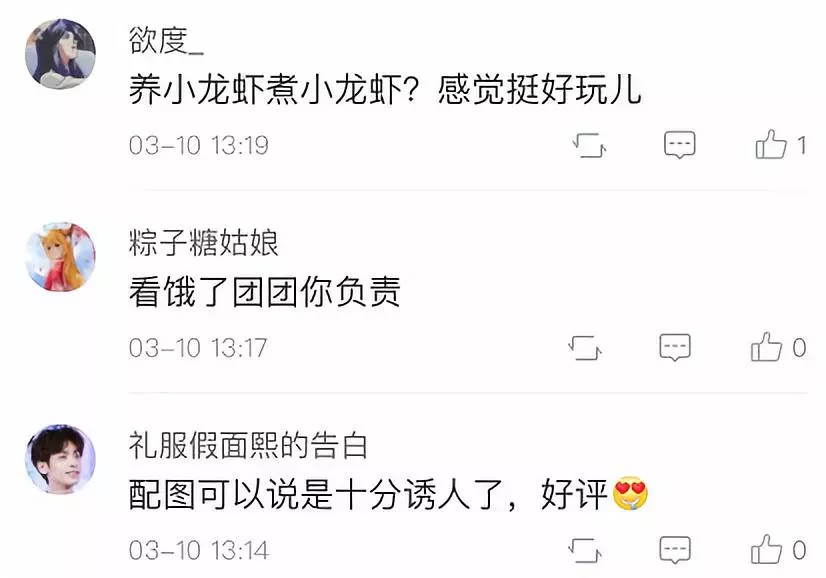Screen dimensions: 826x578
Task: Like 欲度_'s comment
Action: coord(772,145)
